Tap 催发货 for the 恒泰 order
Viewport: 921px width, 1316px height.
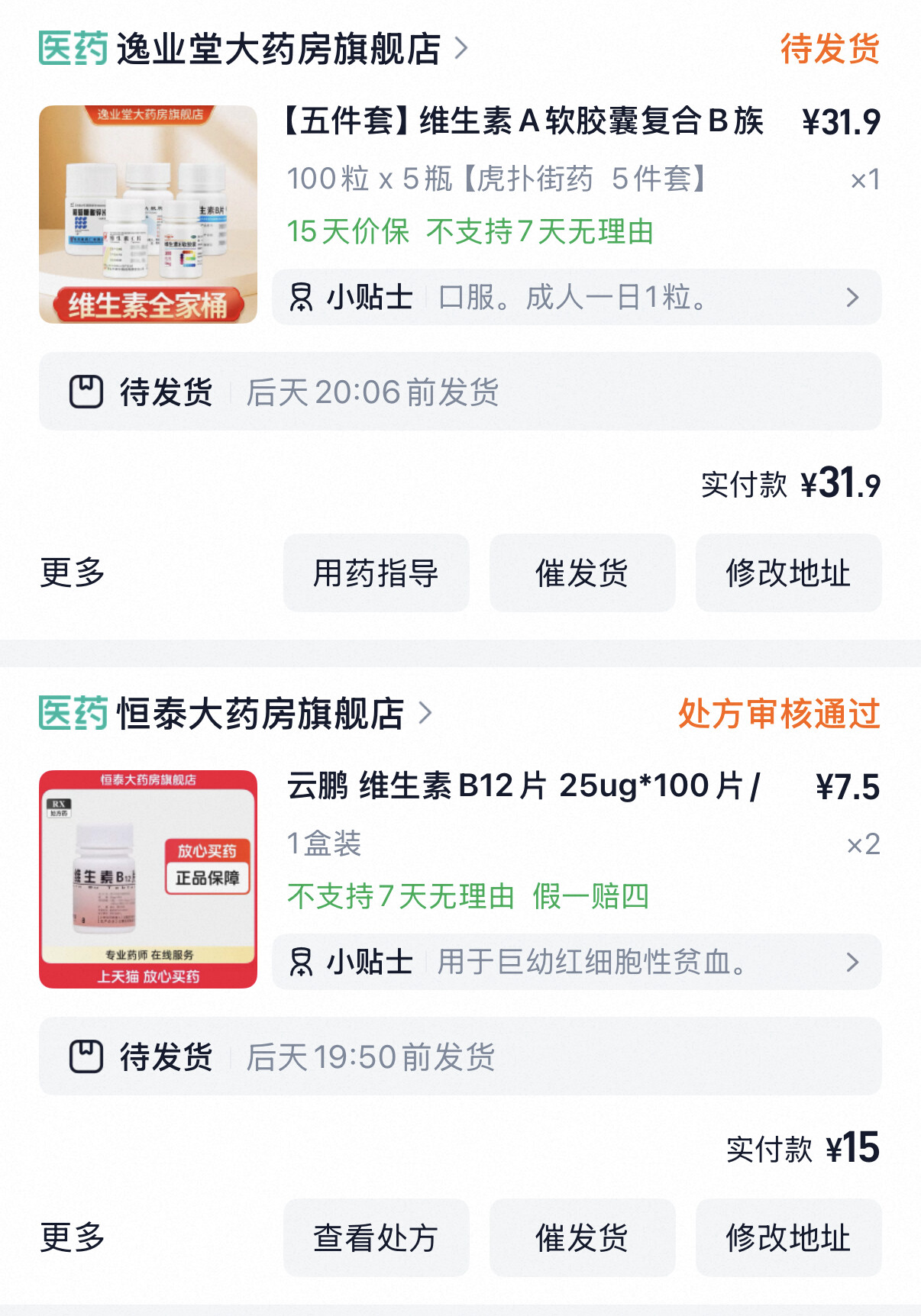(582, 1237)
